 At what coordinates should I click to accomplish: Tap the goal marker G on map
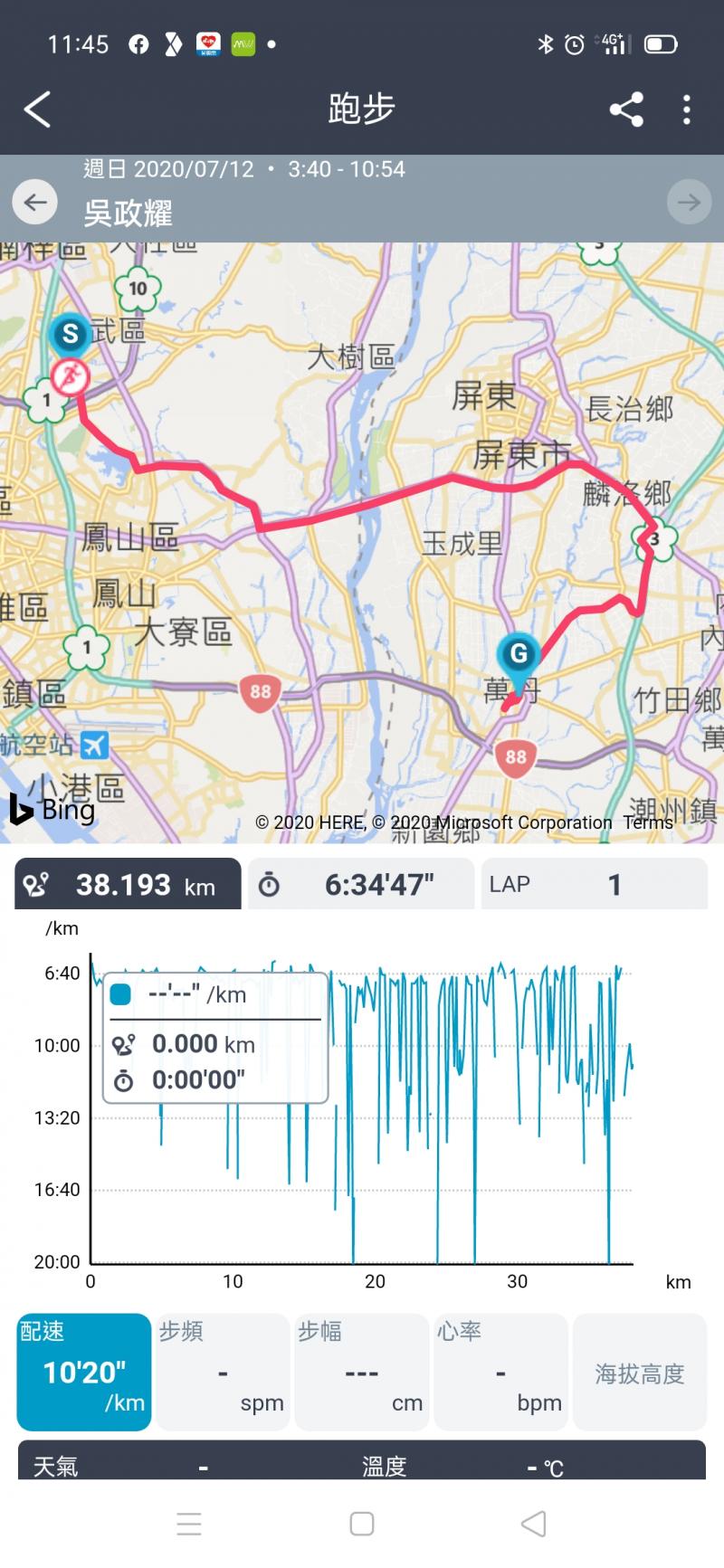point(519,655)
